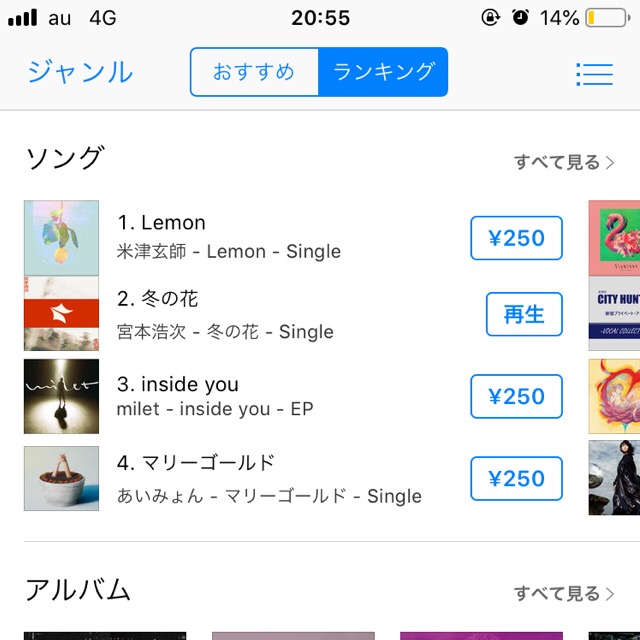View all songs via ソング すべて見る
Image resolution: width=640 pixels, height=640 pixels.
point(564,162)
